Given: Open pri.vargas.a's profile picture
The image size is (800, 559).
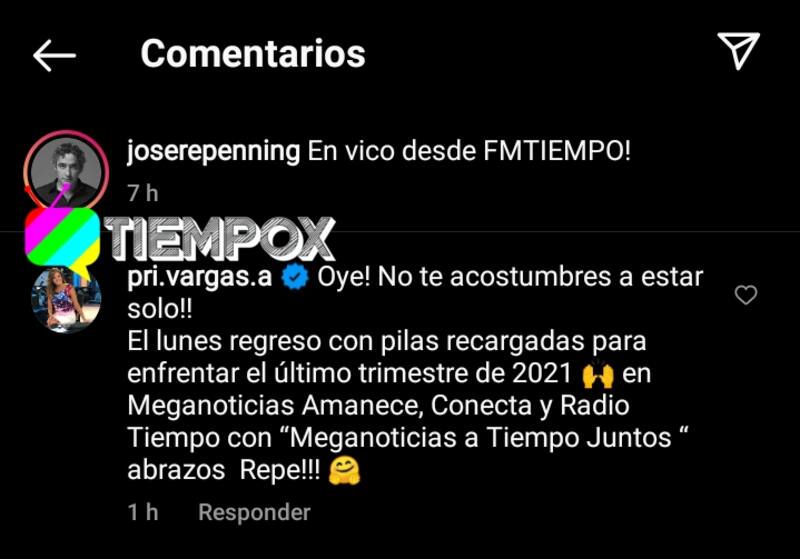Looking at the screenshot, I should [x=66, y=297].
